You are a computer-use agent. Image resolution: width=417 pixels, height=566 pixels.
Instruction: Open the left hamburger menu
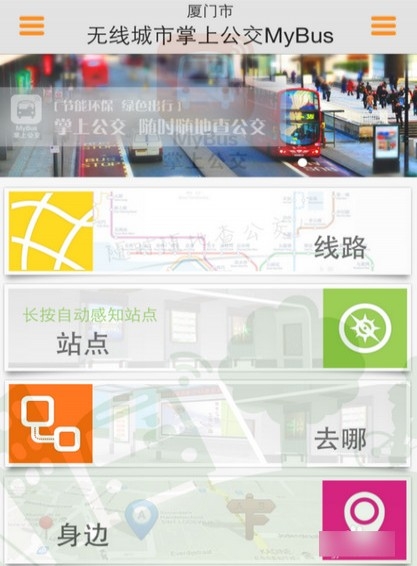point(32,26)
